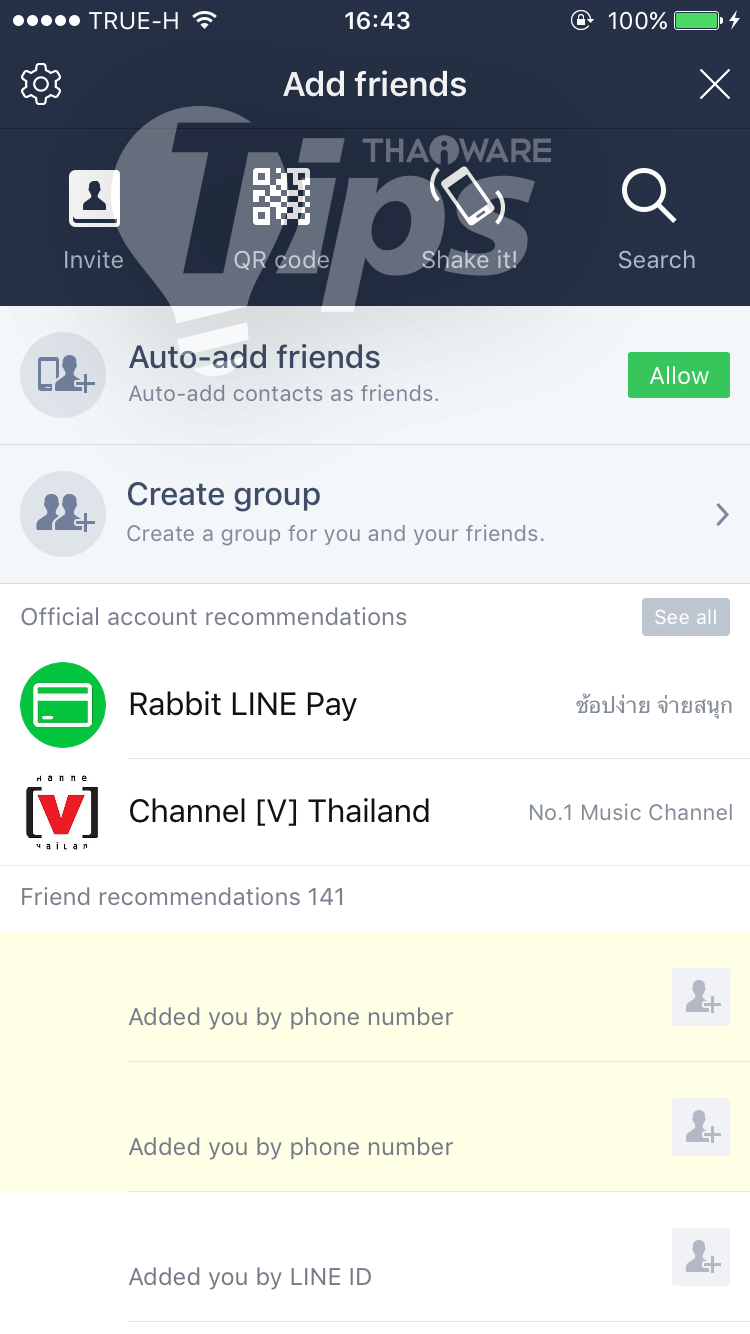Image resolution: width=750 pixels, height=1334 pixels.
Task: Select the Shake it! option
Action: (x=469, y=218)
